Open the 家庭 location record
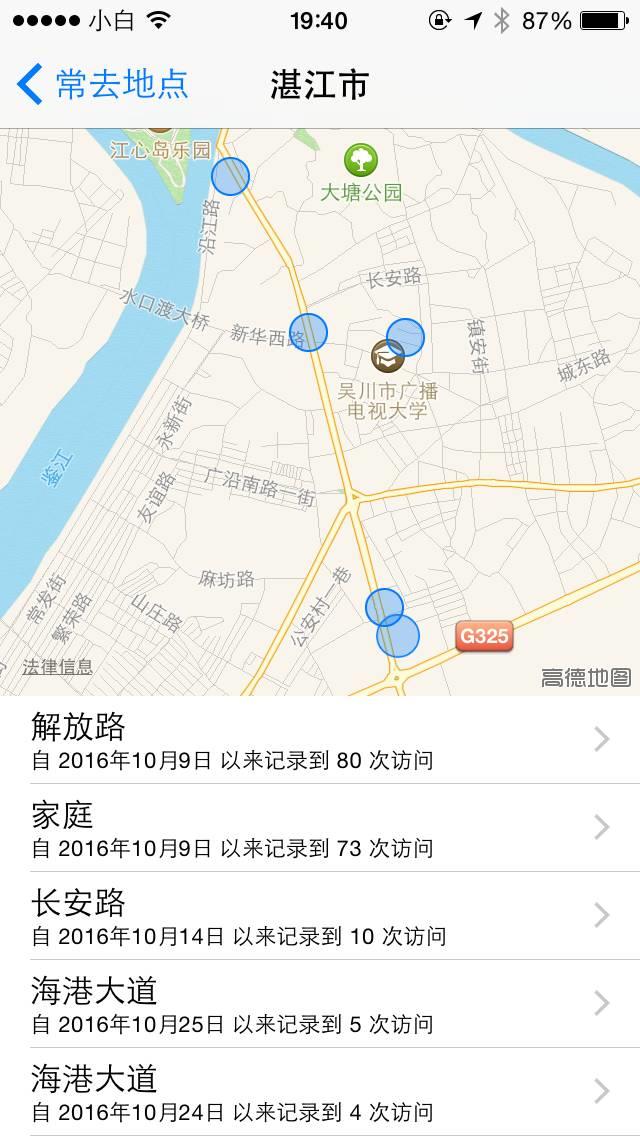 click(x=320, y=828)
